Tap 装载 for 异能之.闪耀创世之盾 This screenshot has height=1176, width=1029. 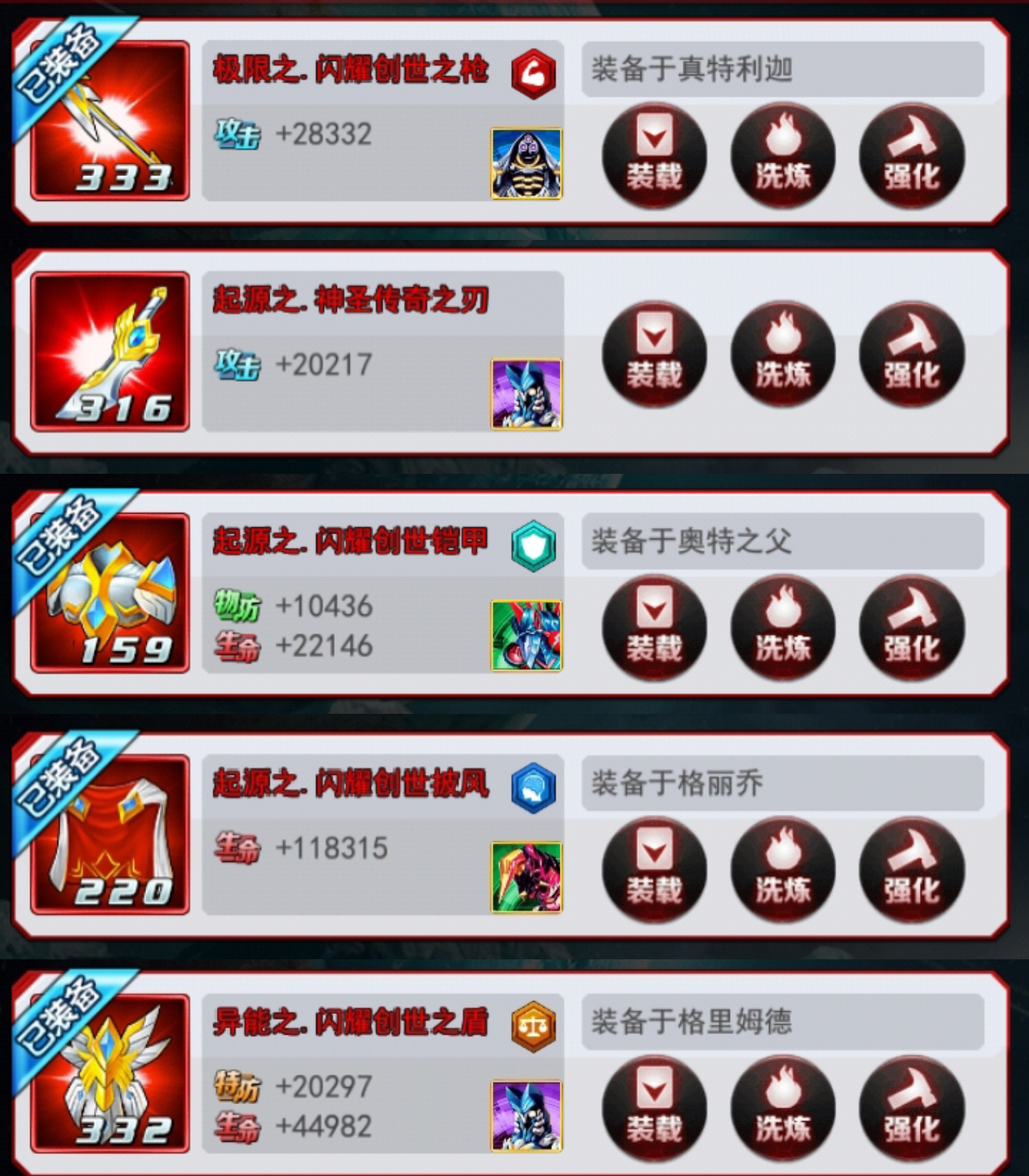654,1108
